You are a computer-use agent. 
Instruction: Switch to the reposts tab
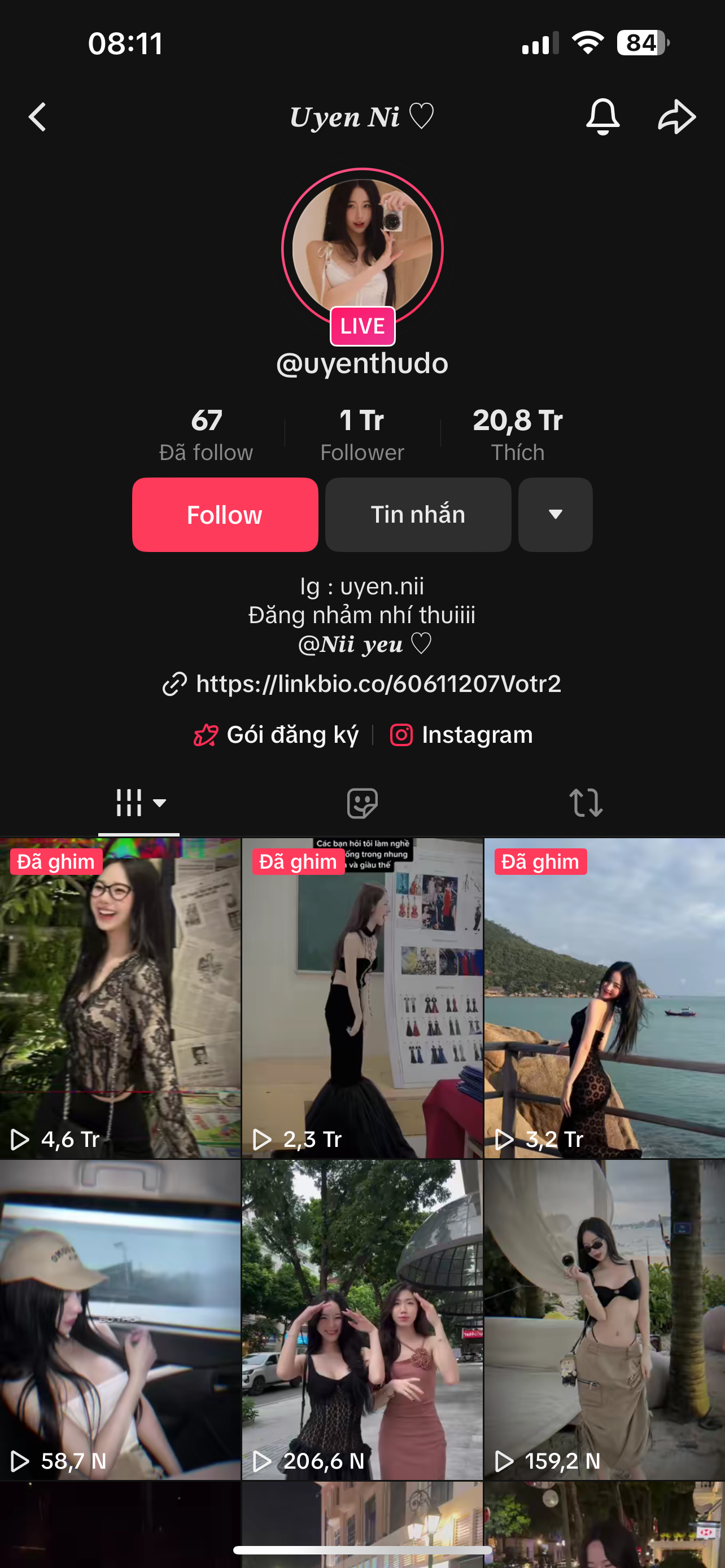point(586,804)
